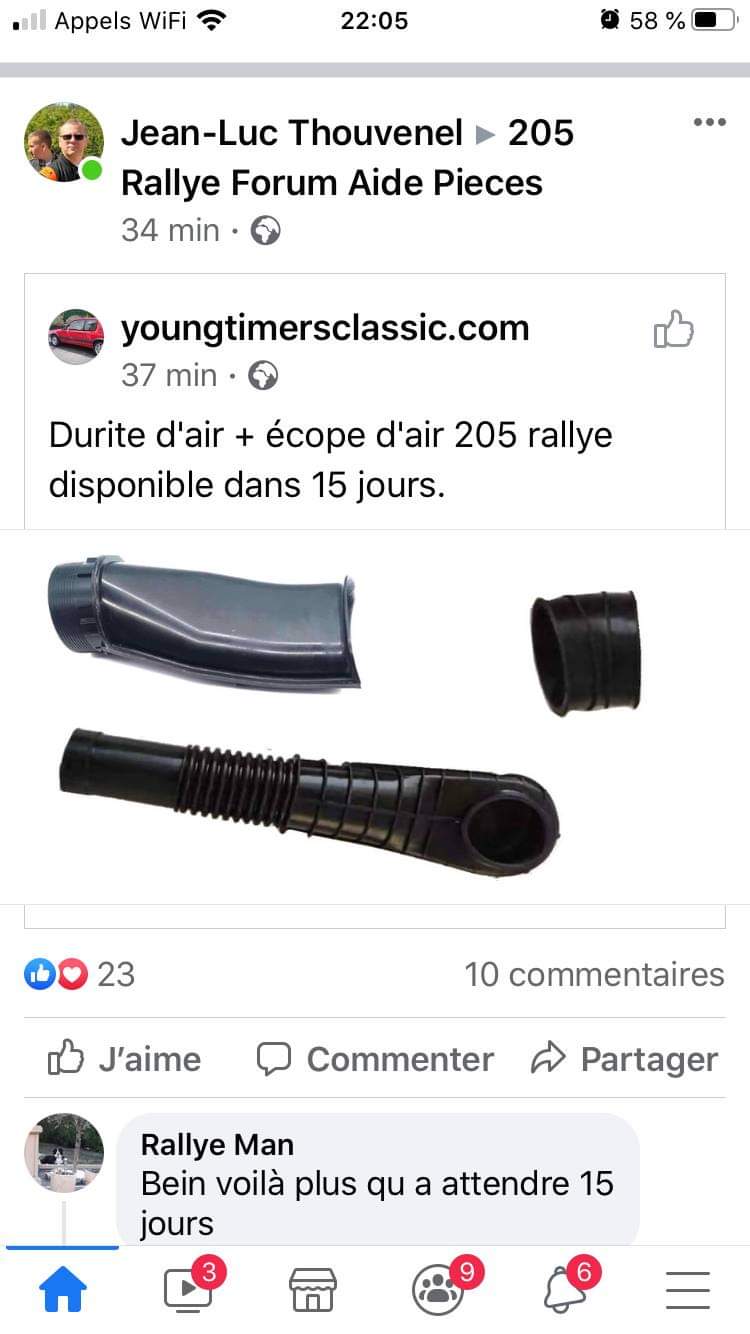The width and height of the screenshot is (750, 1334).
Task: Go to the Home feed tab
Action: (63, 1290)
